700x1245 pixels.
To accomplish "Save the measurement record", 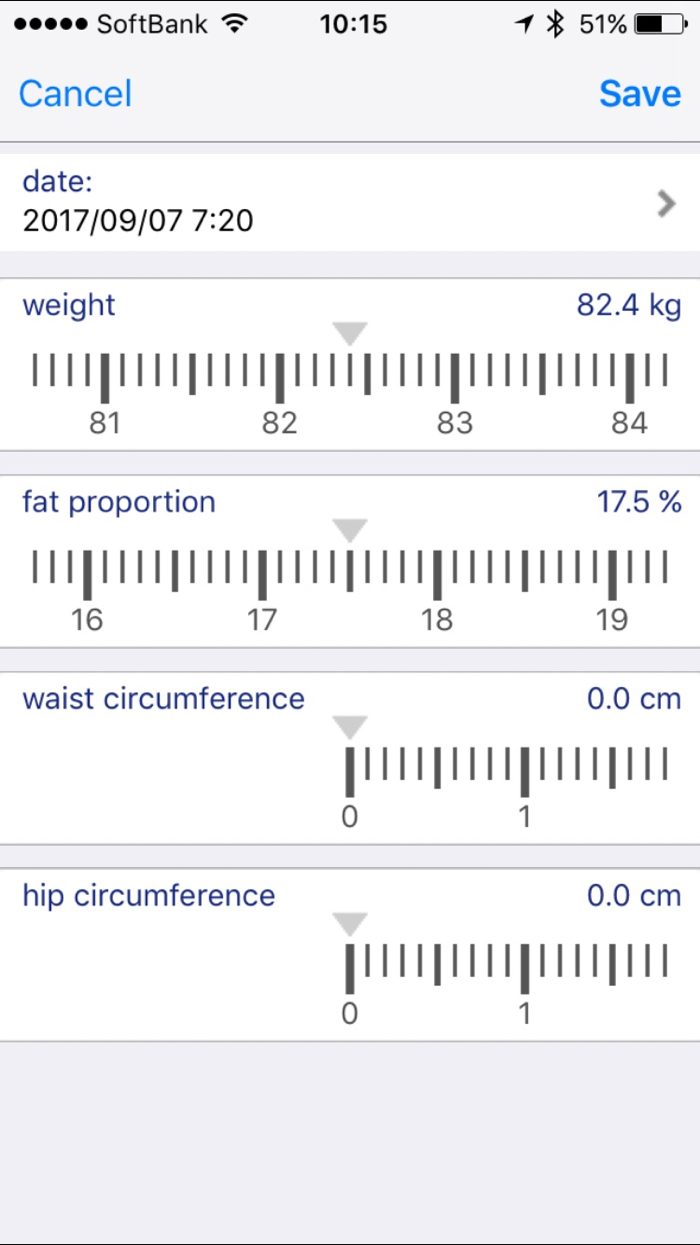I will tap(640, 94).
